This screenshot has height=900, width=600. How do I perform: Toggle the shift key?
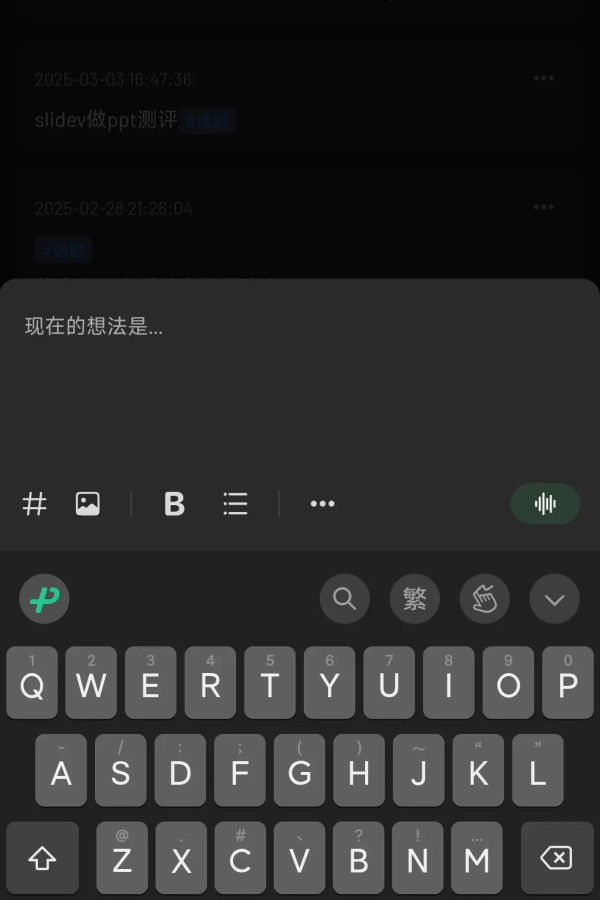point(42,858)
